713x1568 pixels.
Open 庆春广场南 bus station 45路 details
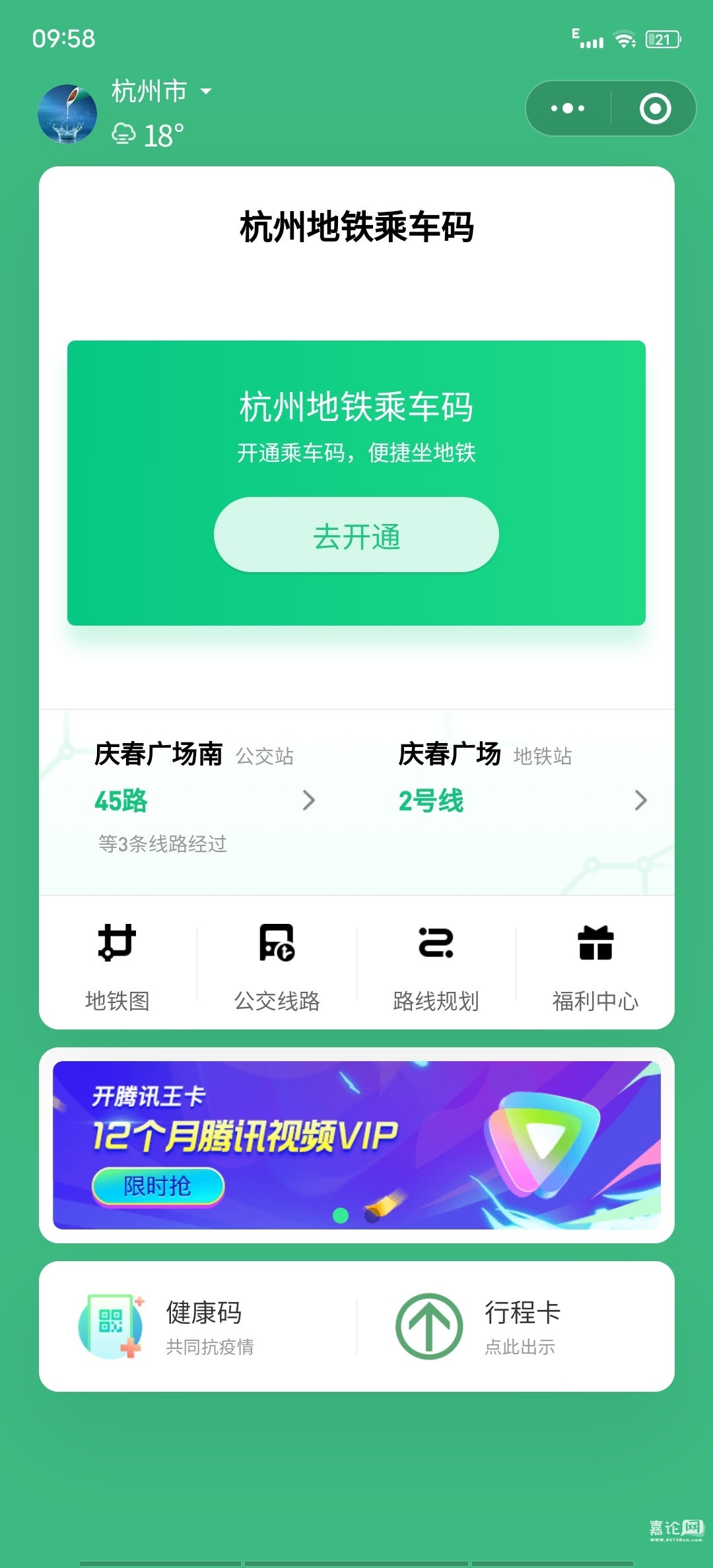[x=205, y=800]
